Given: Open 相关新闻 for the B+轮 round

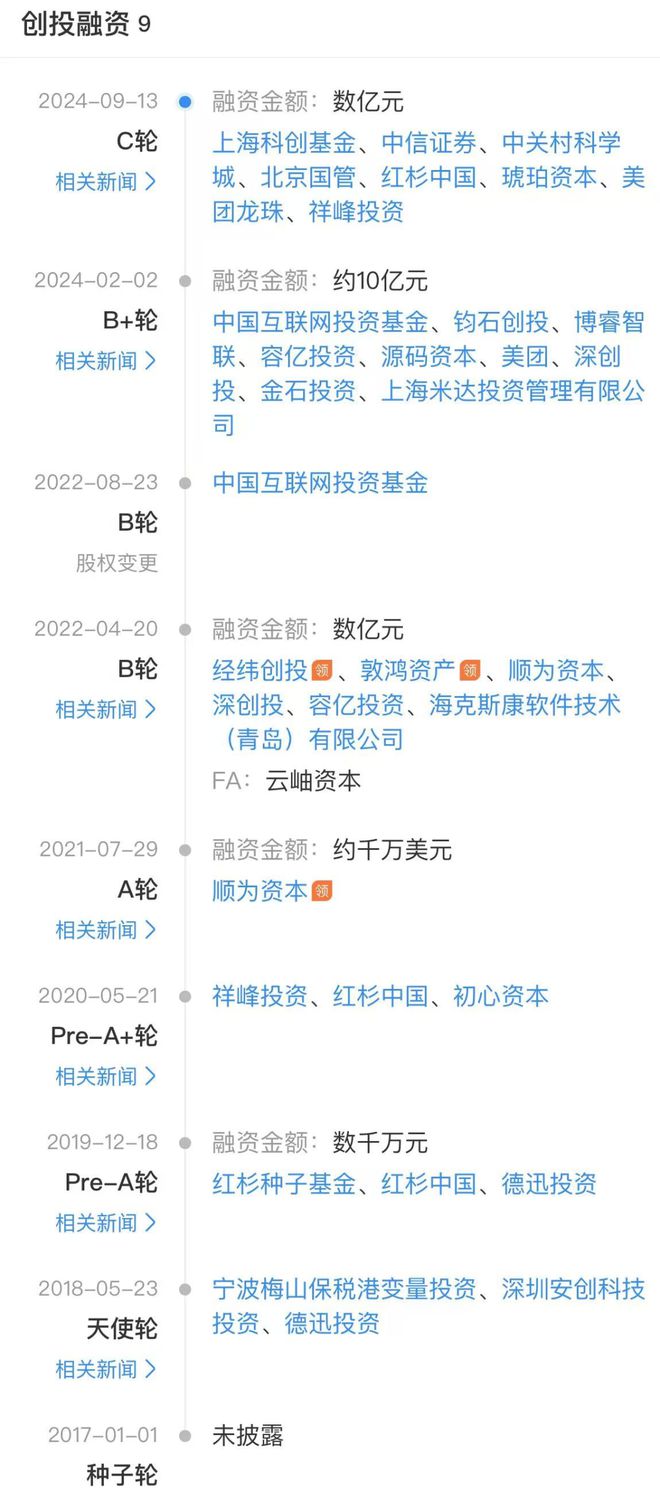Looking at the screenshot, I should tap(106, 361).
